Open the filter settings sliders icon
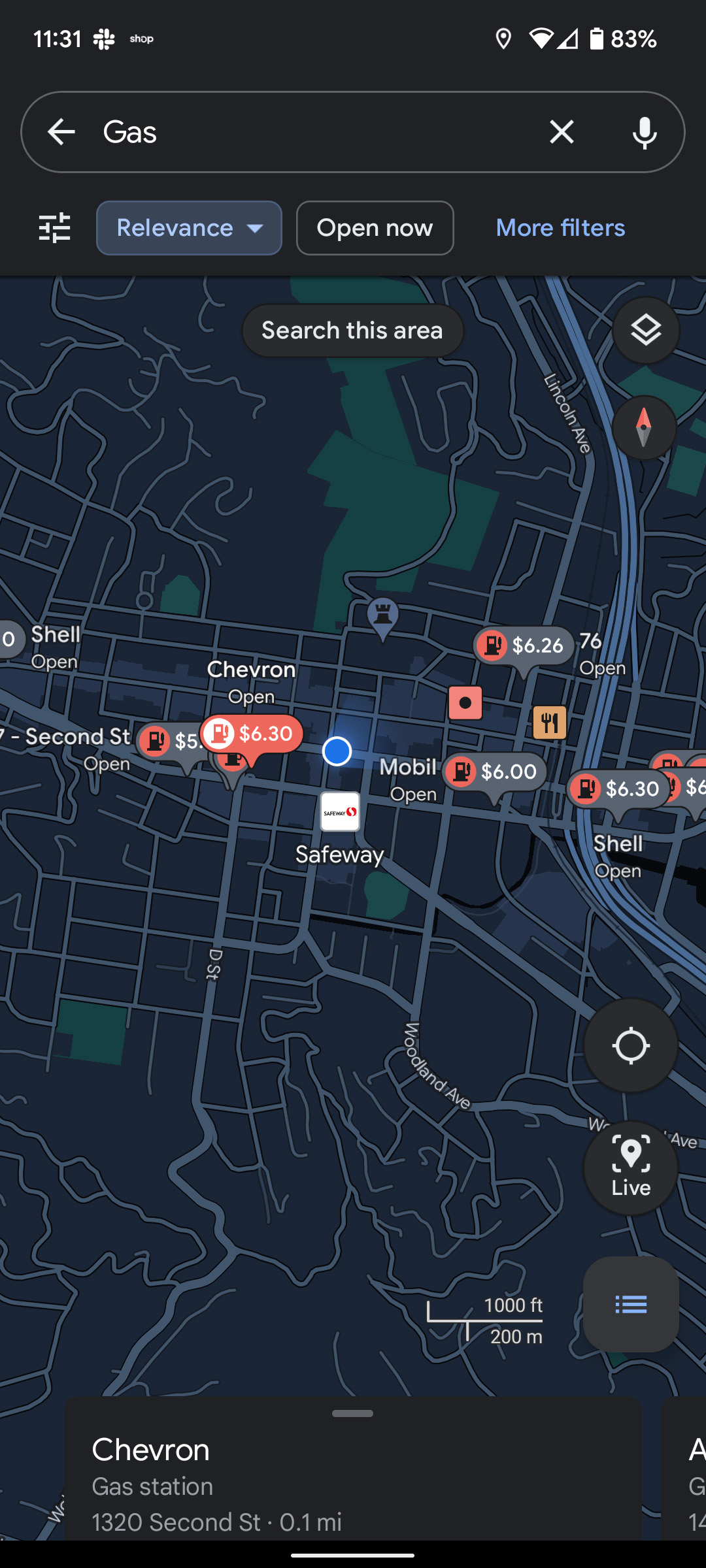Screen dimensions: 706x1568 (54, 228)
